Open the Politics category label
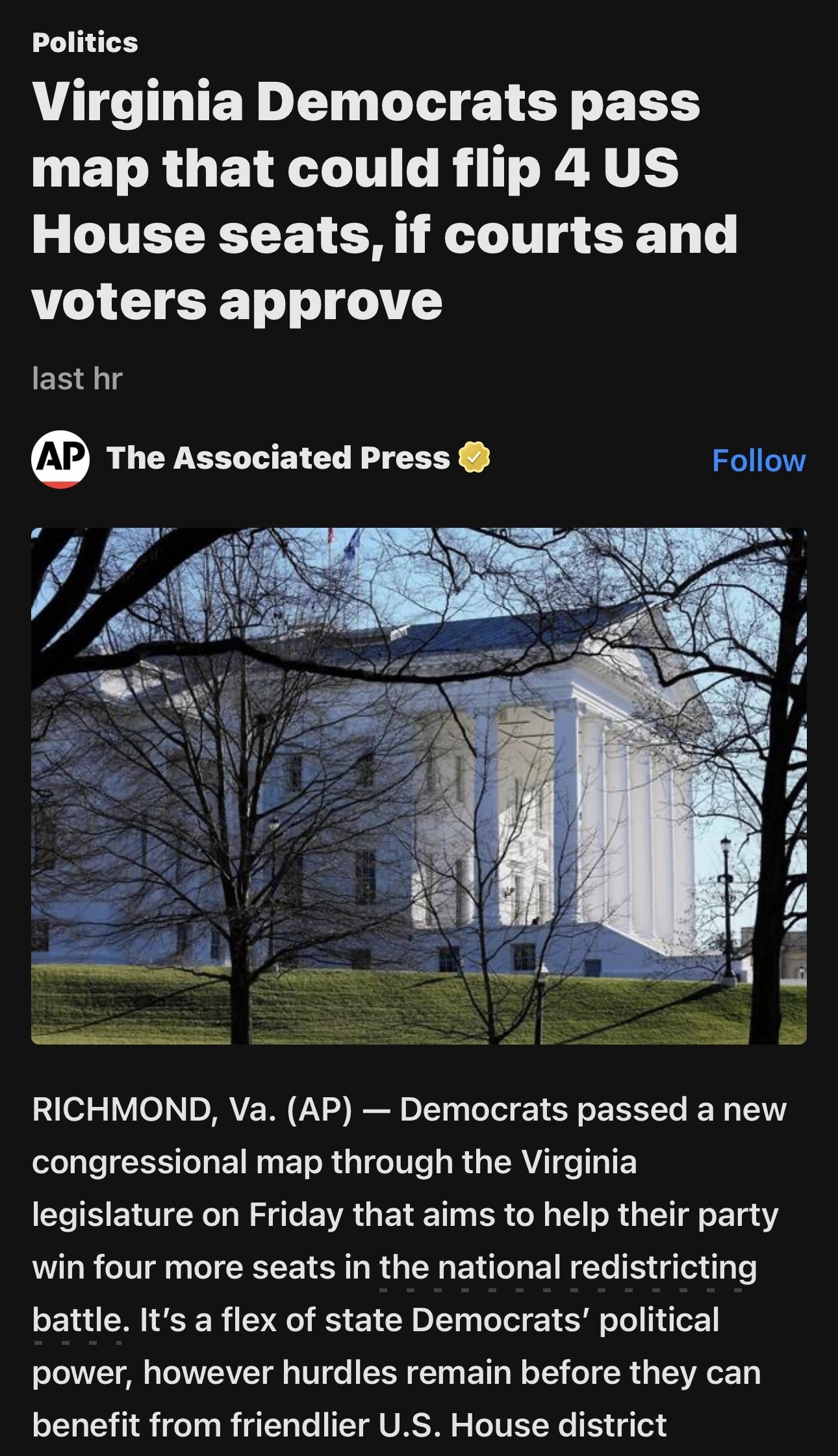Image resolution: width=838 pixels, height=1456 pixels. point(85,43)
